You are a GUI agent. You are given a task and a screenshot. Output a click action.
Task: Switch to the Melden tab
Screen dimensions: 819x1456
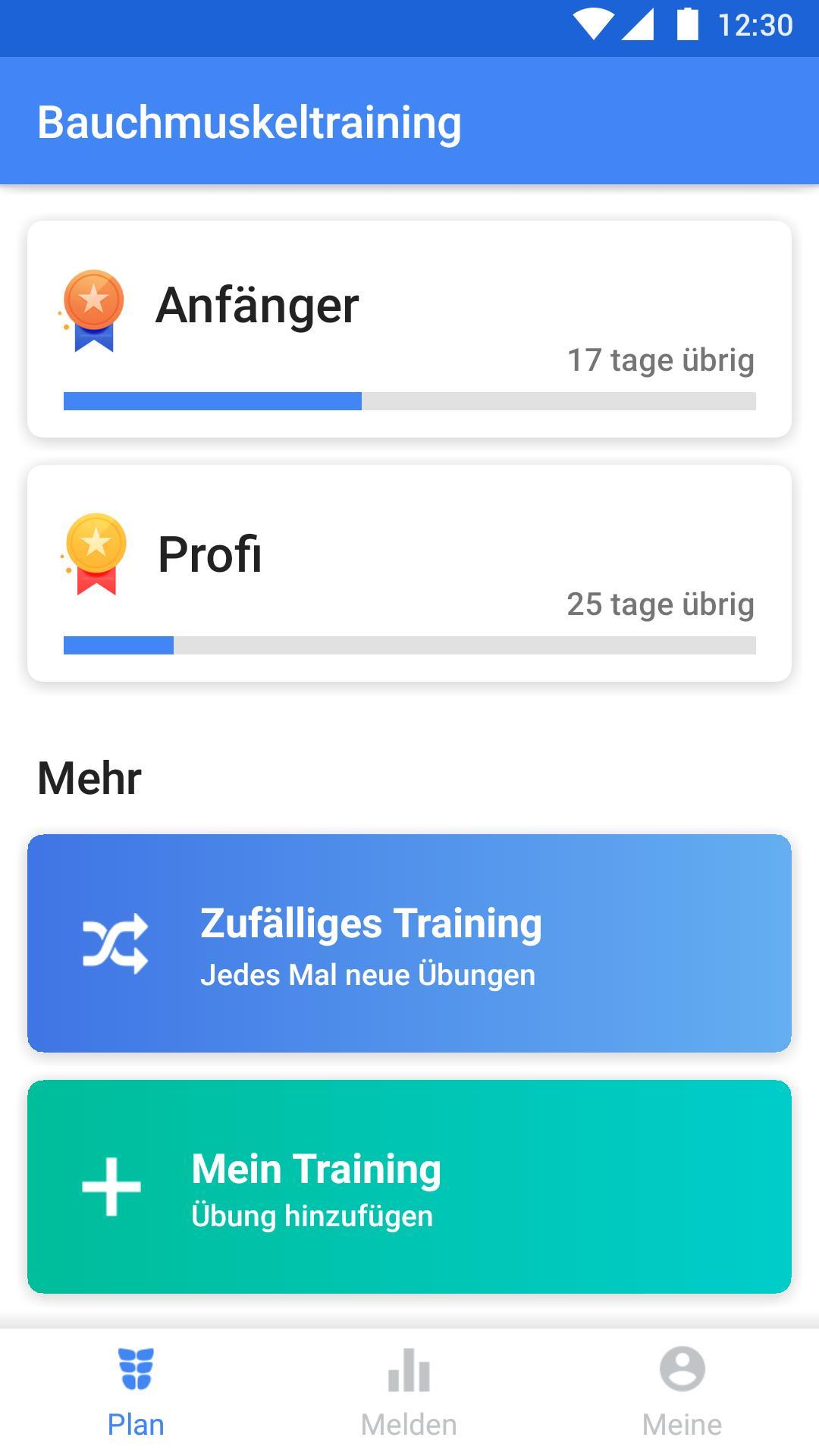click(x=409, y=1392)
